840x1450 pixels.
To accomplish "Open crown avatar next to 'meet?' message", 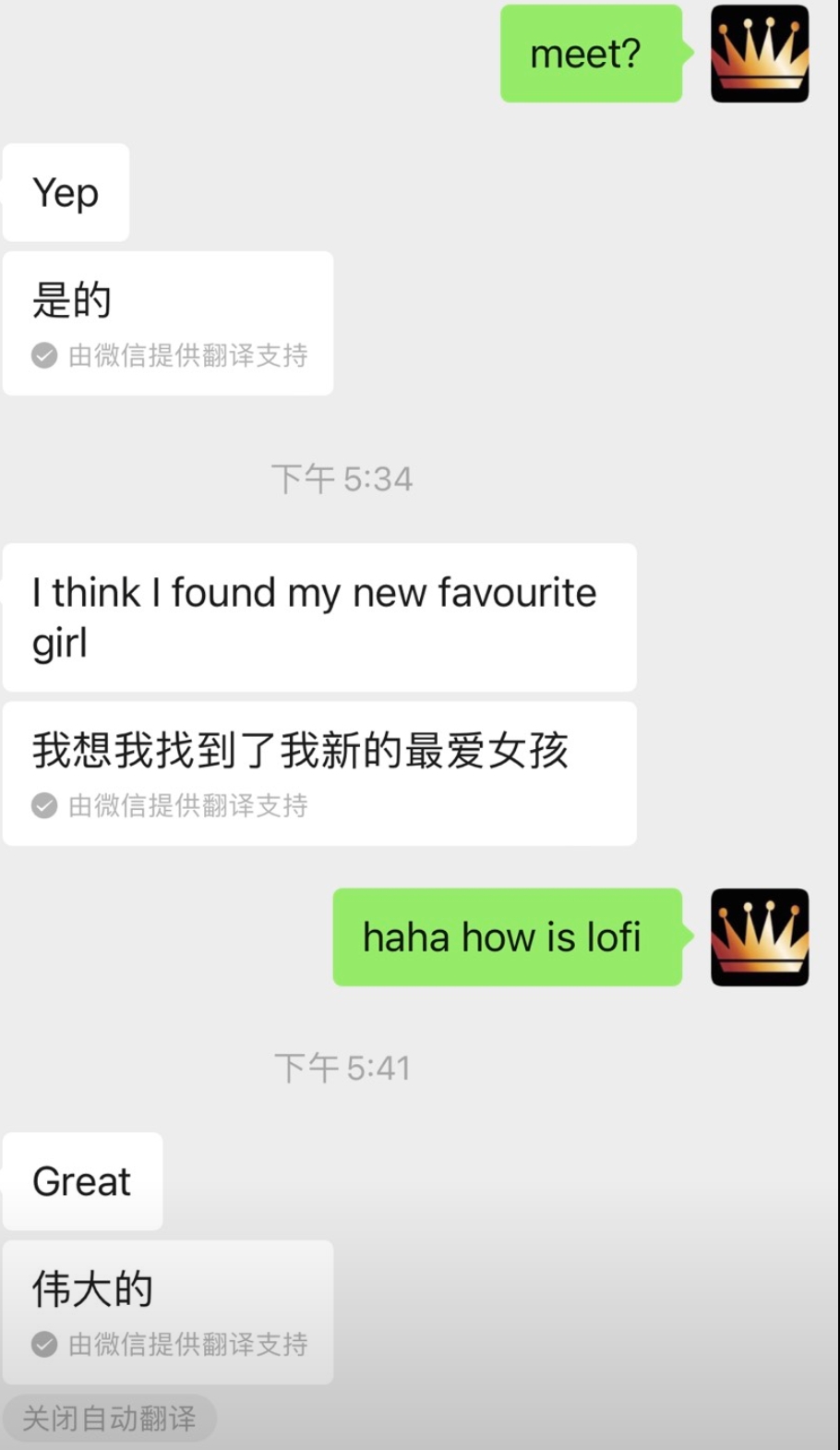I will pos(759,54).
